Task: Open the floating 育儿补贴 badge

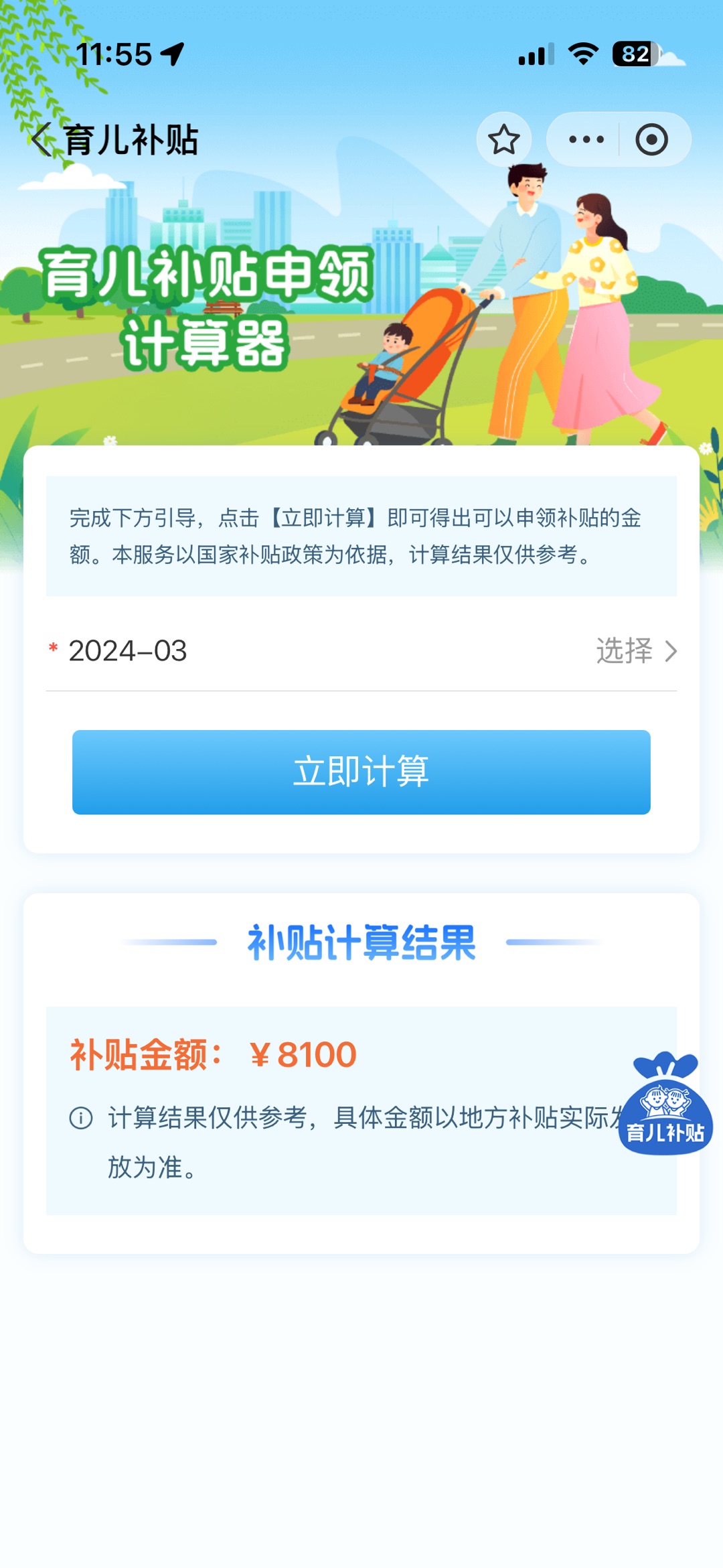Action: coord(665,1104)
